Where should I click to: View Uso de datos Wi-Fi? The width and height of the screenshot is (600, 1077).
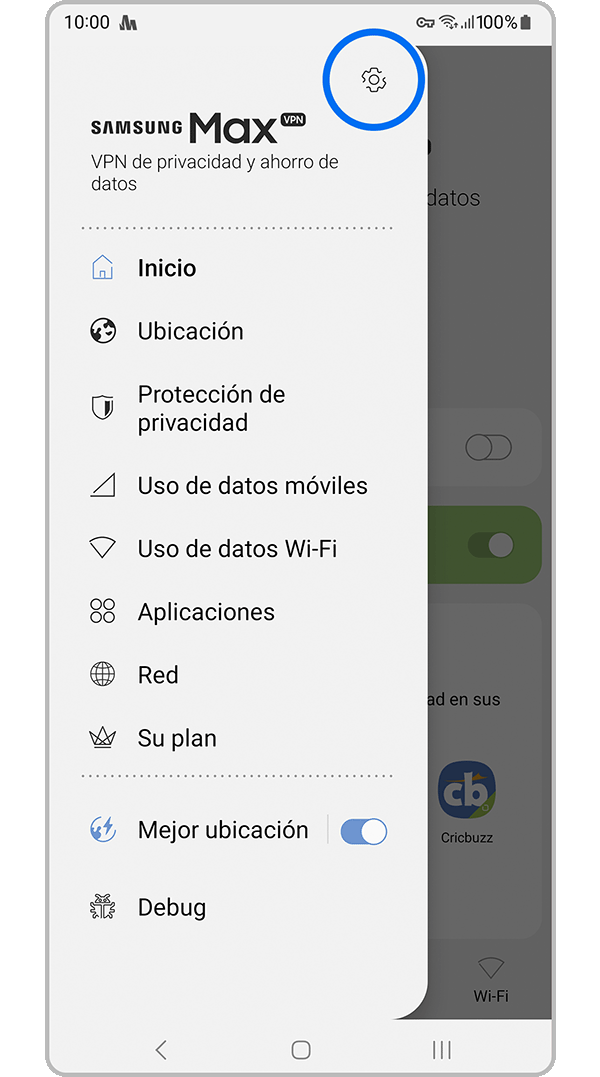click(x=237, y=549)
